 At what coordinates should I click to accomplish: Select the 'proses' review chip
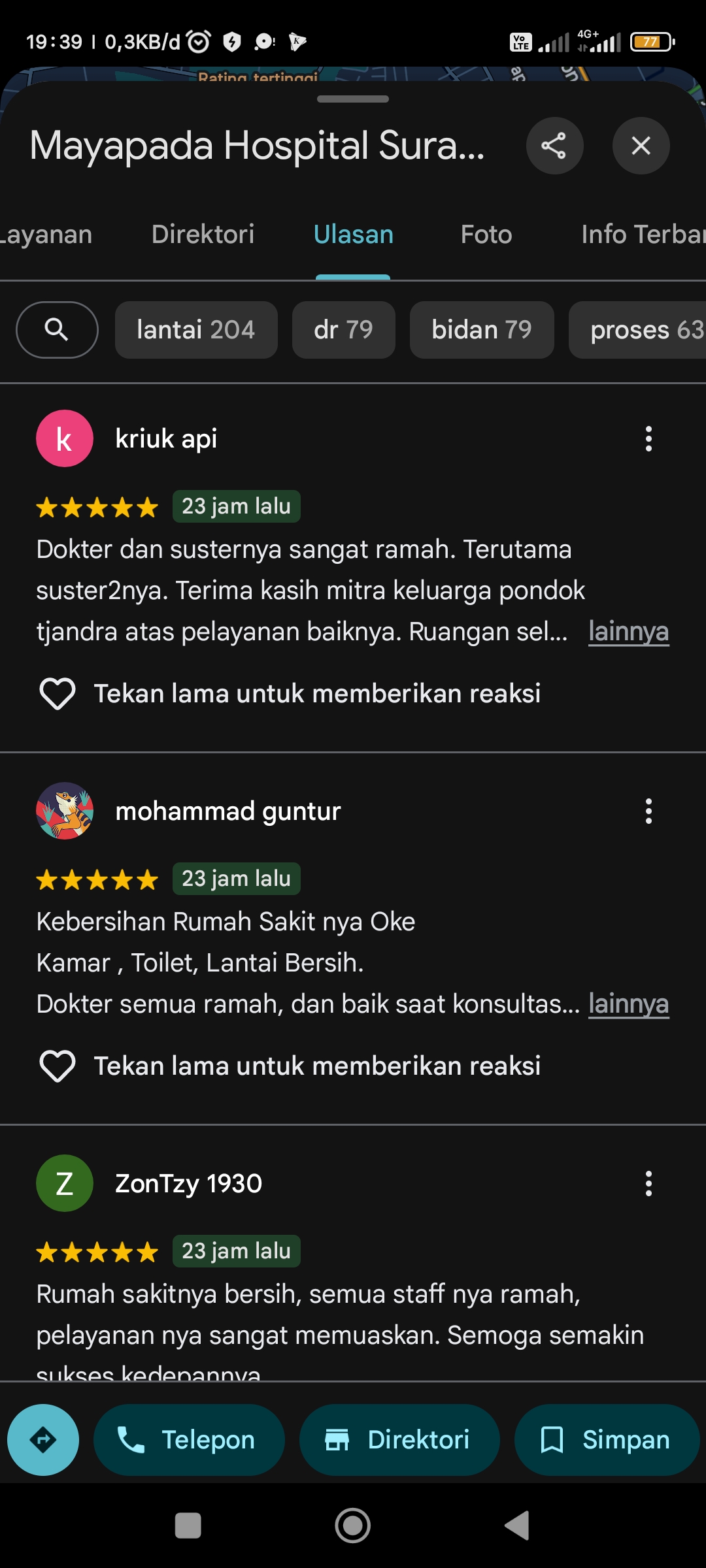click(x=638, y=330)
